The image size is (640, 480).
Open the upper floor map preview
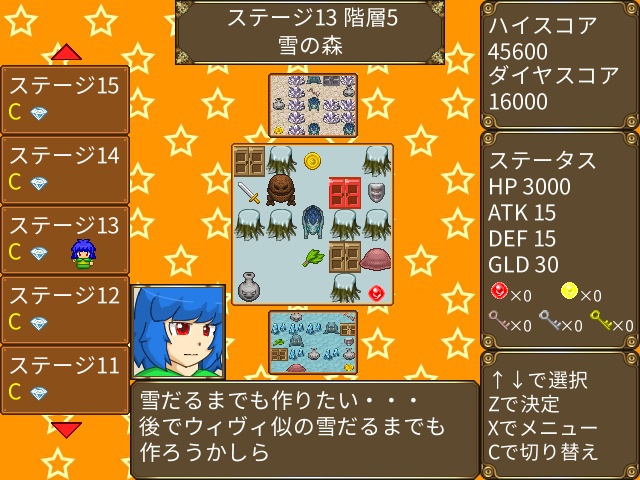(312, 105)
